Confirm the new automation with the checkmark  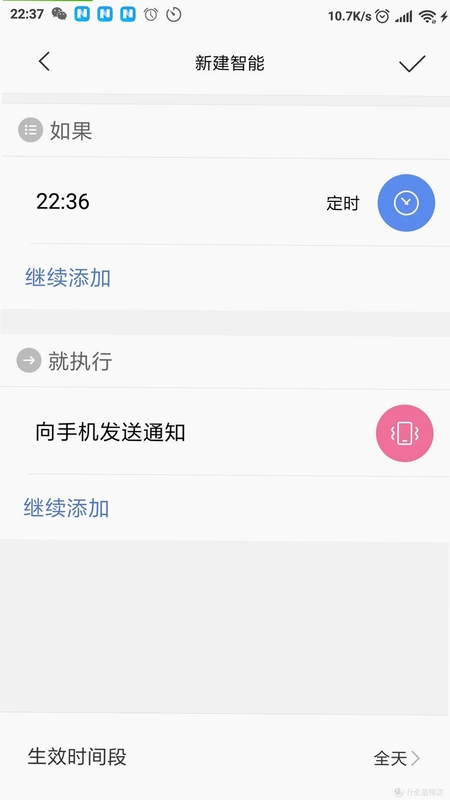point(412,63)
